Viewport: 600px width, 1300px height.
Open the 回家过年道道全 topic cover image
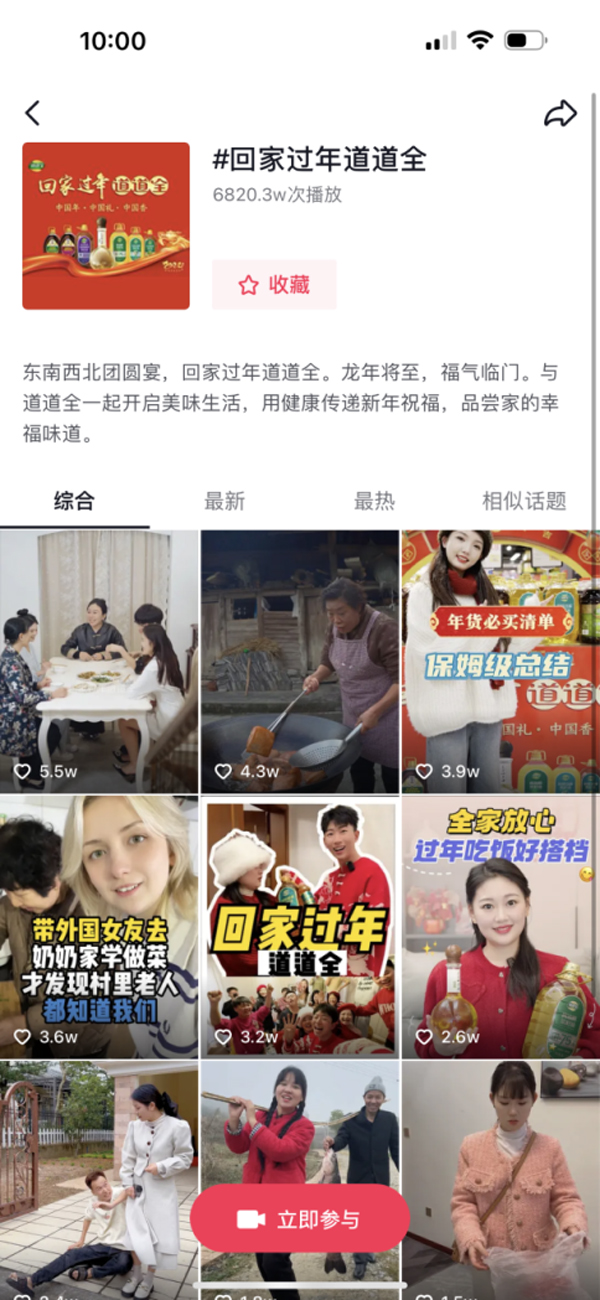point(106,226)
